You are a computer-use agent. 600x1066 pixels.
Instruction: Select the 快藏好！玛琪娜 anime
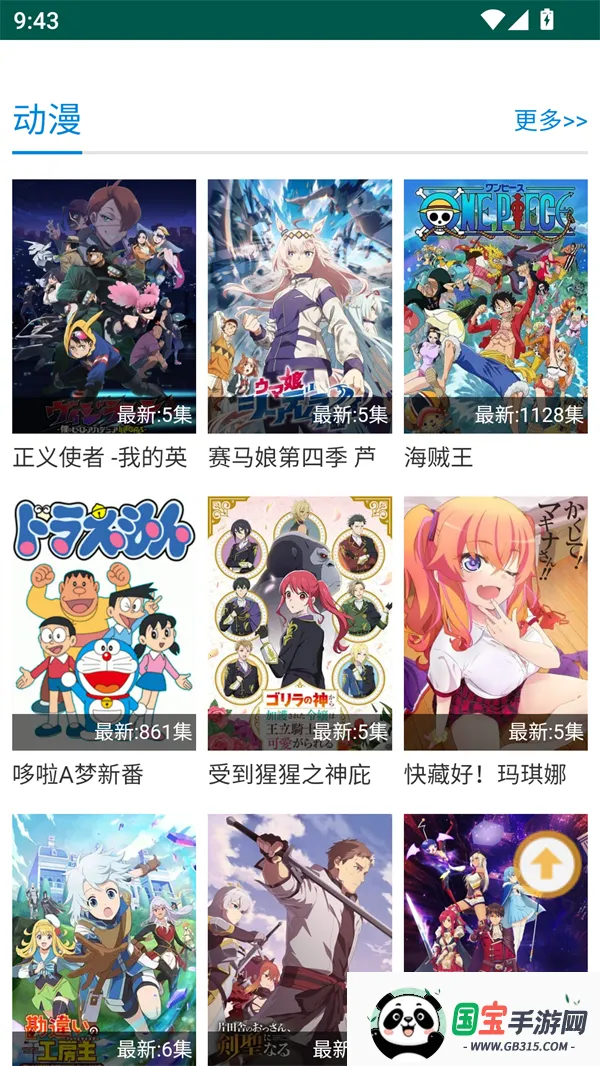tap(495, 623)
